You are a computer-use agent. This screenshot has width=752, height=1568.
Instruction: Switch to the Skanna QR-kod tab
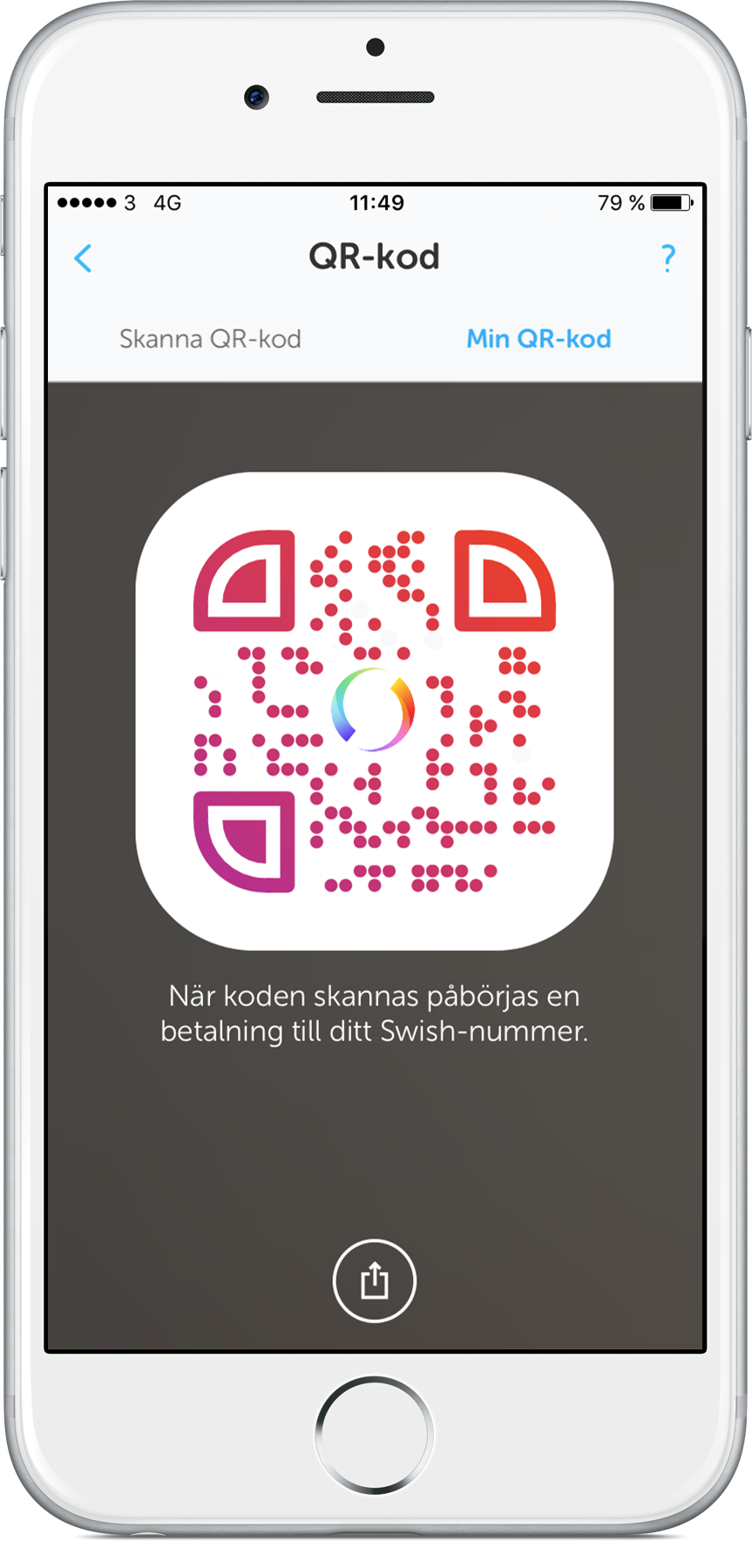[210, 339]
